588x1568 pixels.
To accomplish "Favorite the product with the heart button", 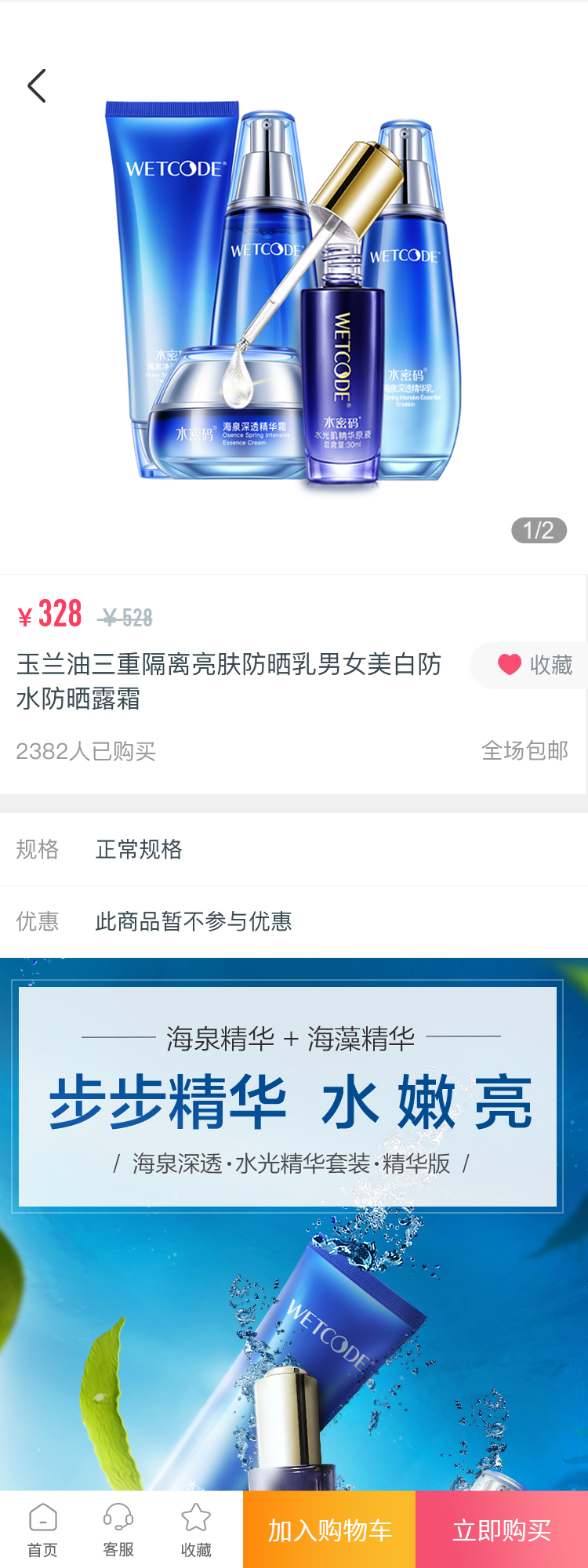I will click(533, 665).
